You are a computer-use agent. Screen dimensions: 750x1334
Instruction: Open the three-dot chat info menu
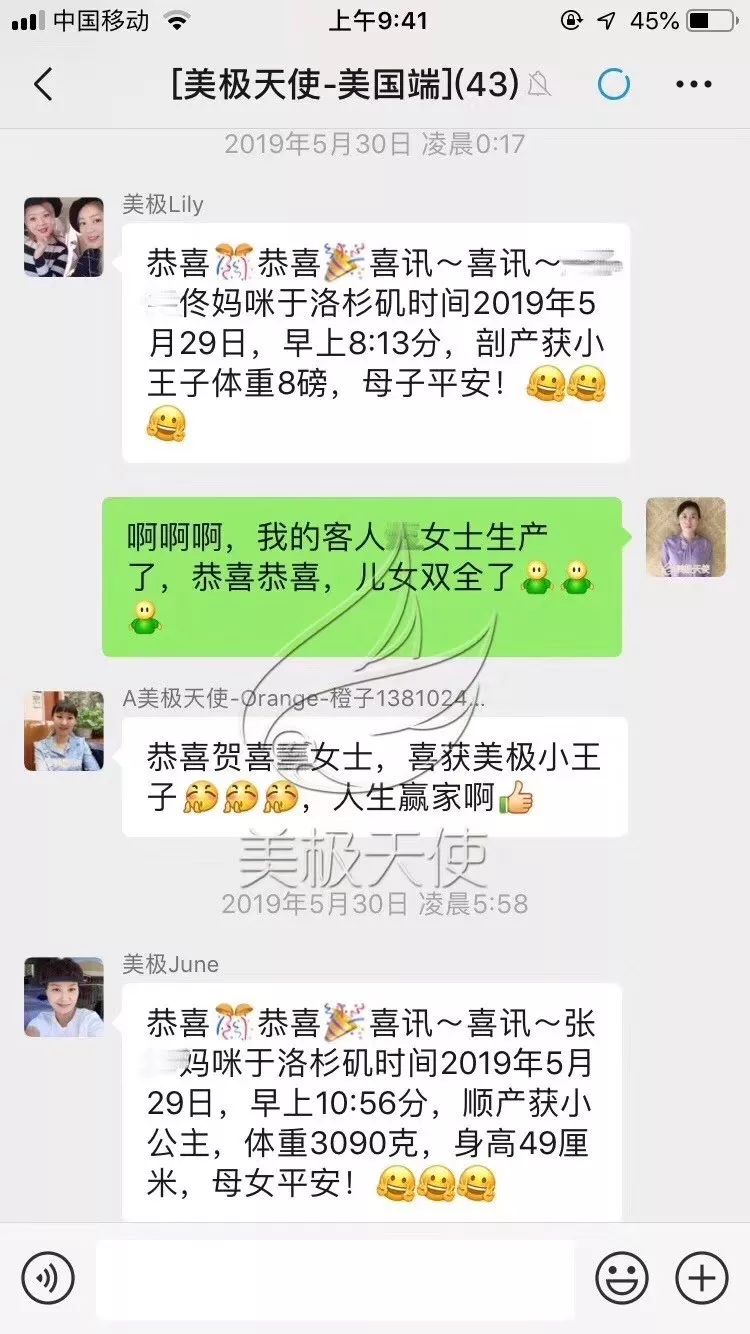tap(694, 85)
